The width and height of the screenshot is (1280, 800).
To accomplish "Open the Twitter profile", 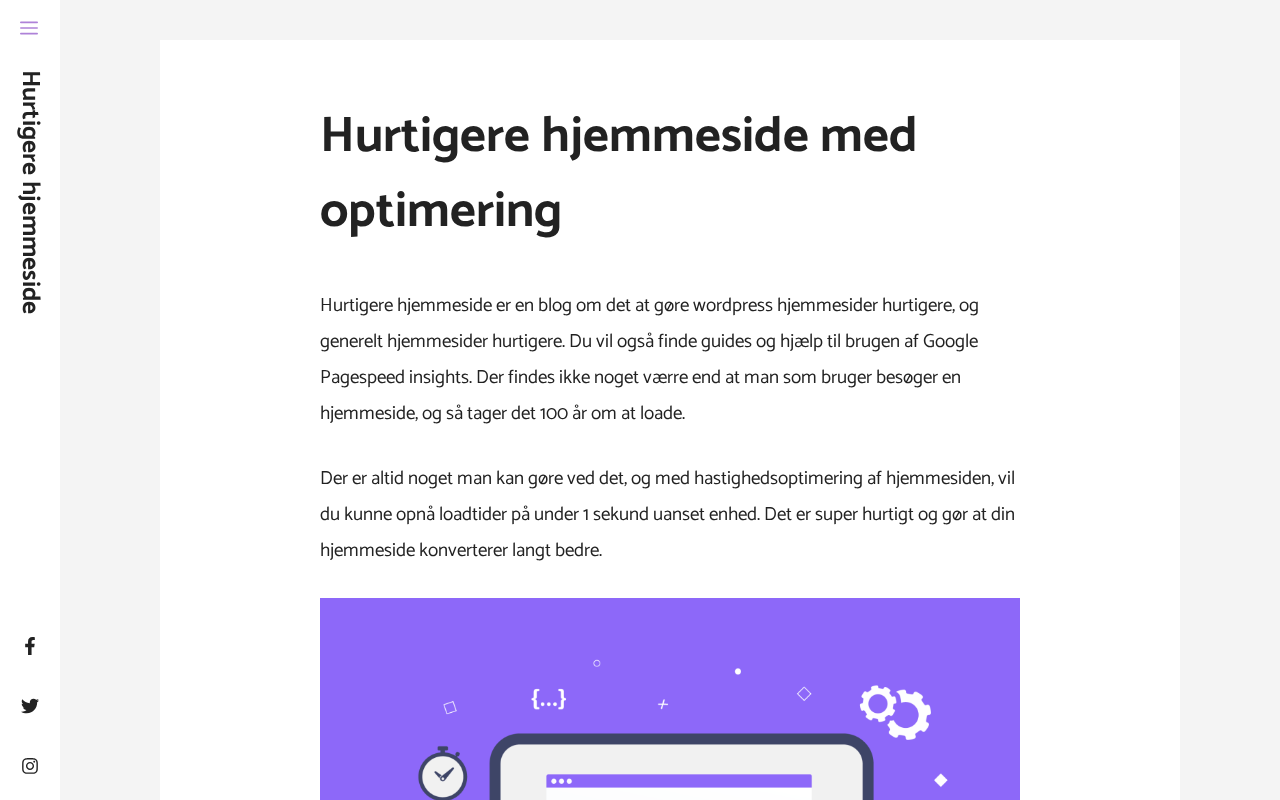I will click(x=30, y=706).
